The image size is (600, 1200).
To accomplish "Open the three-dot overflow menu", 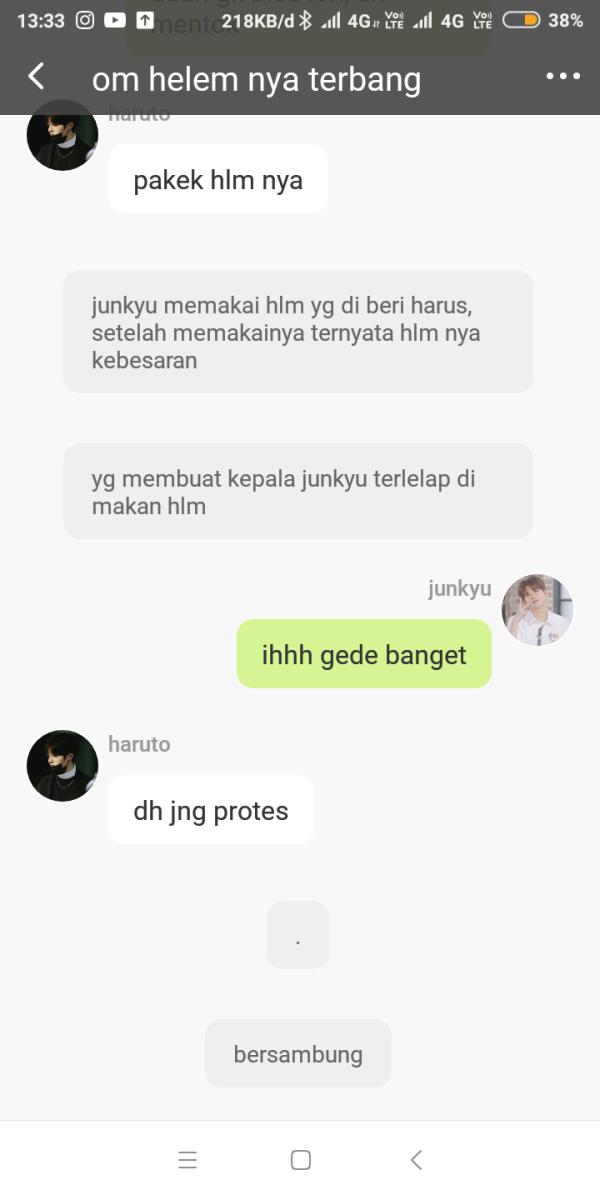I will [563, 77].
